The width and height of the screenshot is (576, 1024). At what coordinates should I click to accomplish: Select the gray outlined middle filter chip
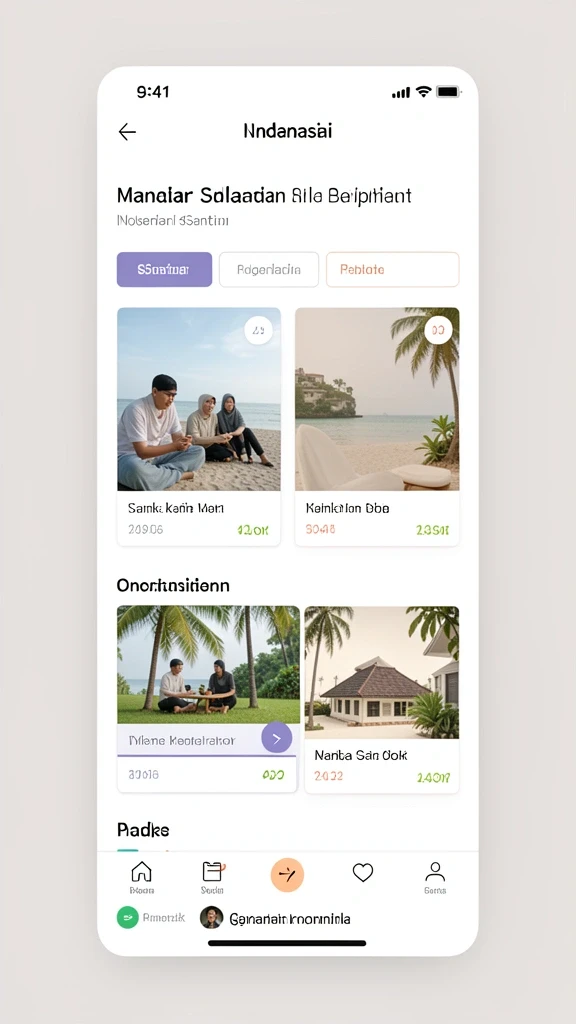click(x=269, y=270)
